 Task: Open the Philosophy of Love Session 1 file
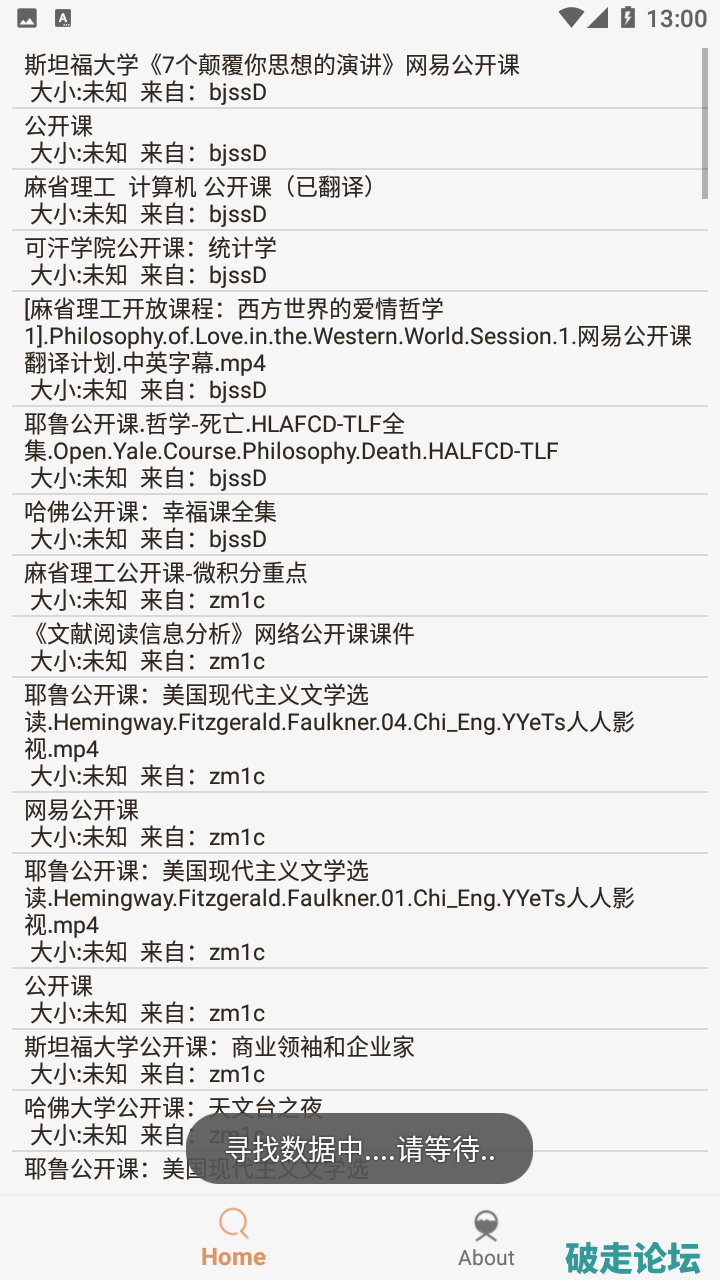coord(360,349)
